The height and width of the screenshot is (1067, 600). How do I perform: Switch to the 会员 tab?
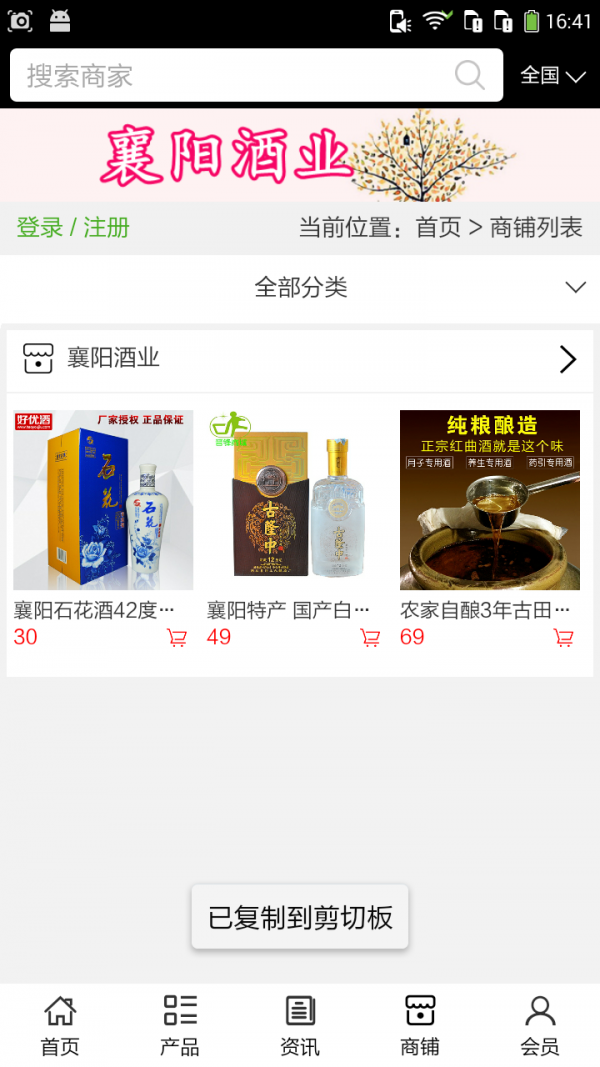coord(540,1025)
